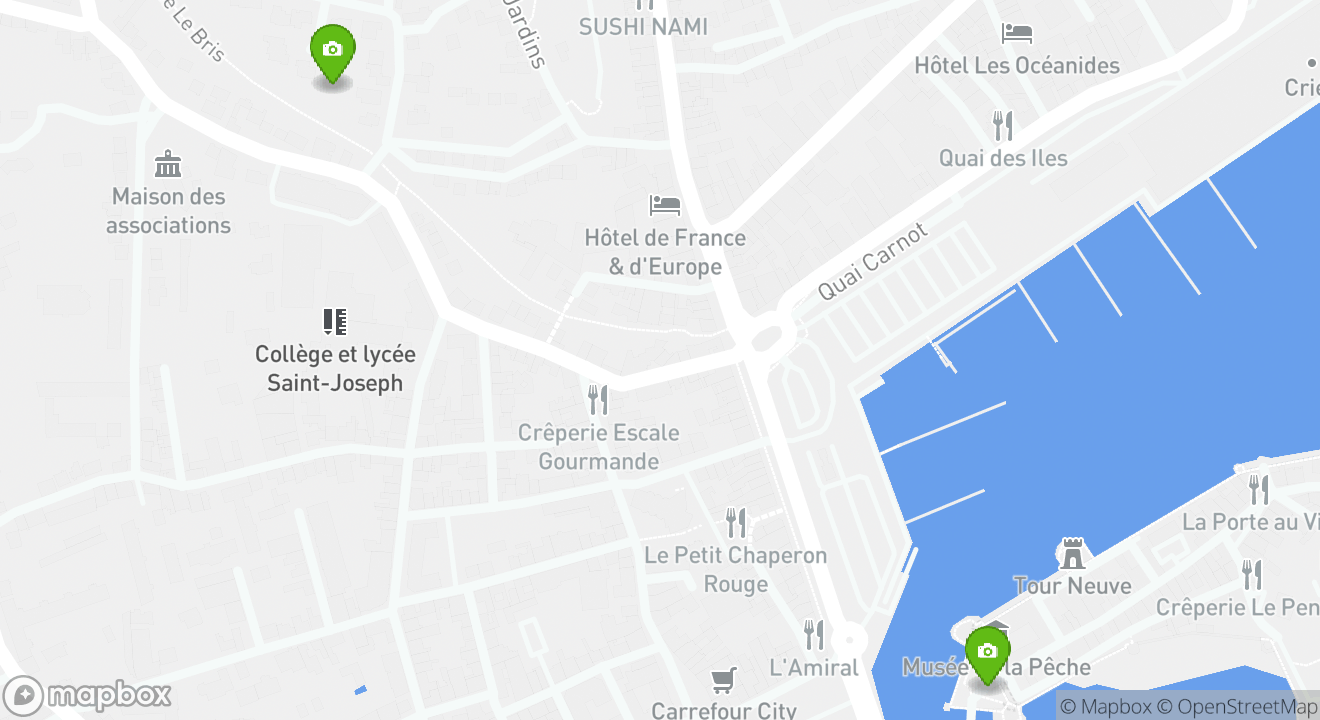Open the green photo marker near Musée de la Pêche

tap(987, 653)
